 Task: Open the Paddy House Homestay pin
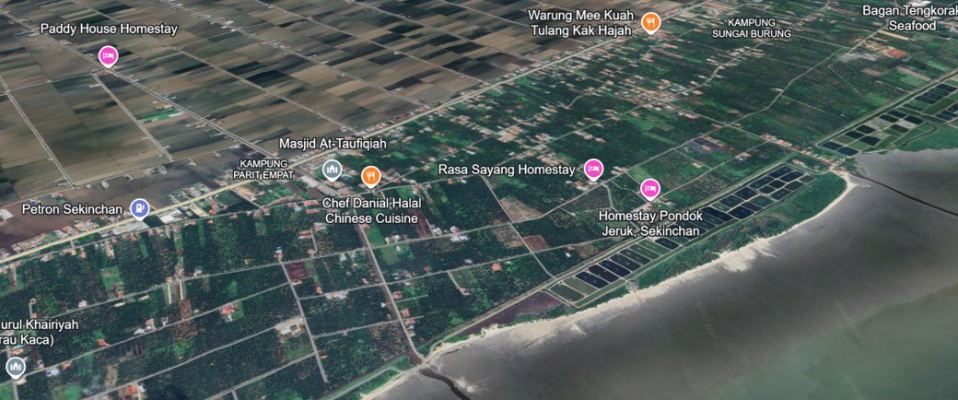(x=107, y=56)
